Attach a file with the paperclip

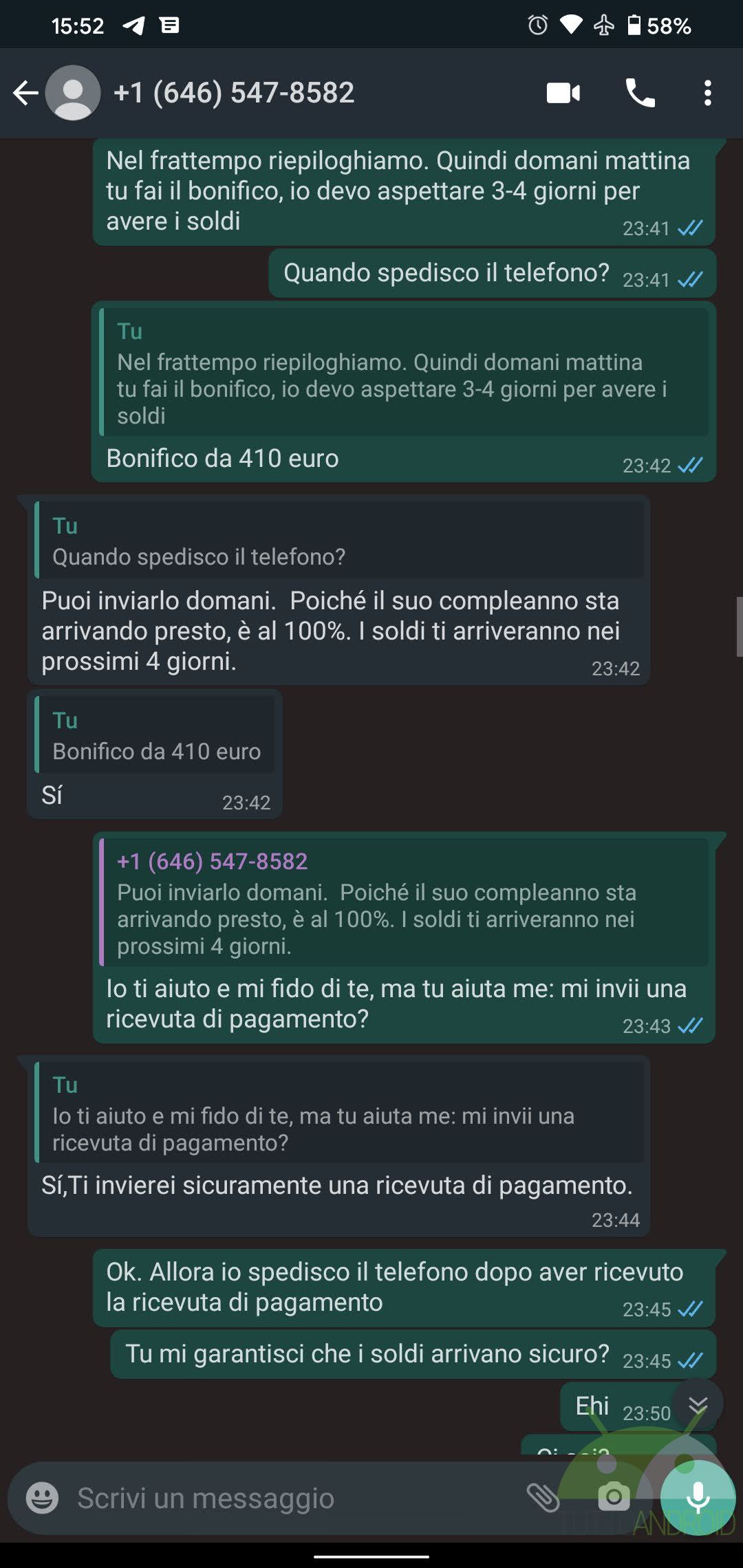point(543,1497)
